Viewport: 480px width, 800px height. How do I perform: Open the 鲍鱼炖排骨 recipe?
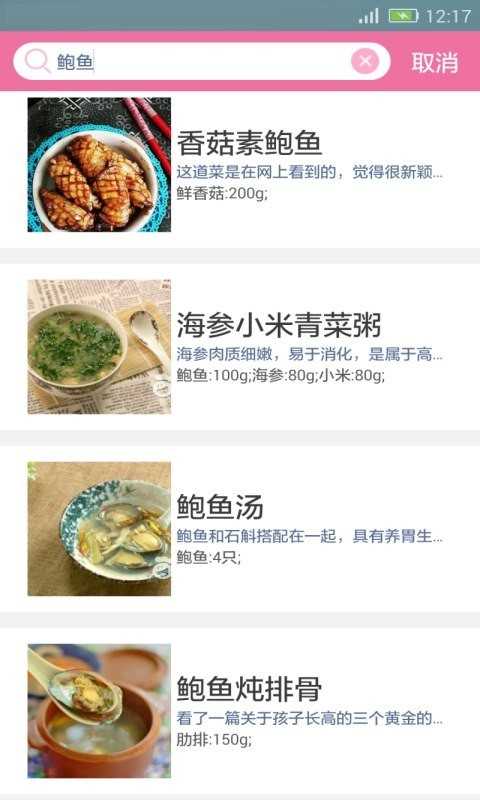point(240,711)
